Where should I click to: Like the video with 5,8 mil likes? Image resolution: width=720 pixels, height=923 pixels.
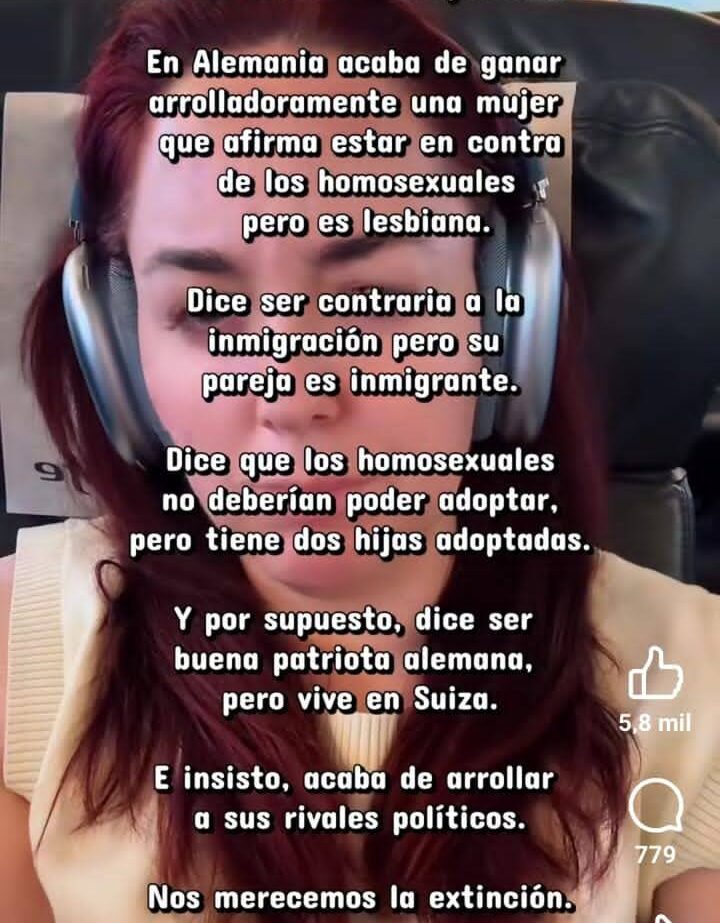[655, 674]
